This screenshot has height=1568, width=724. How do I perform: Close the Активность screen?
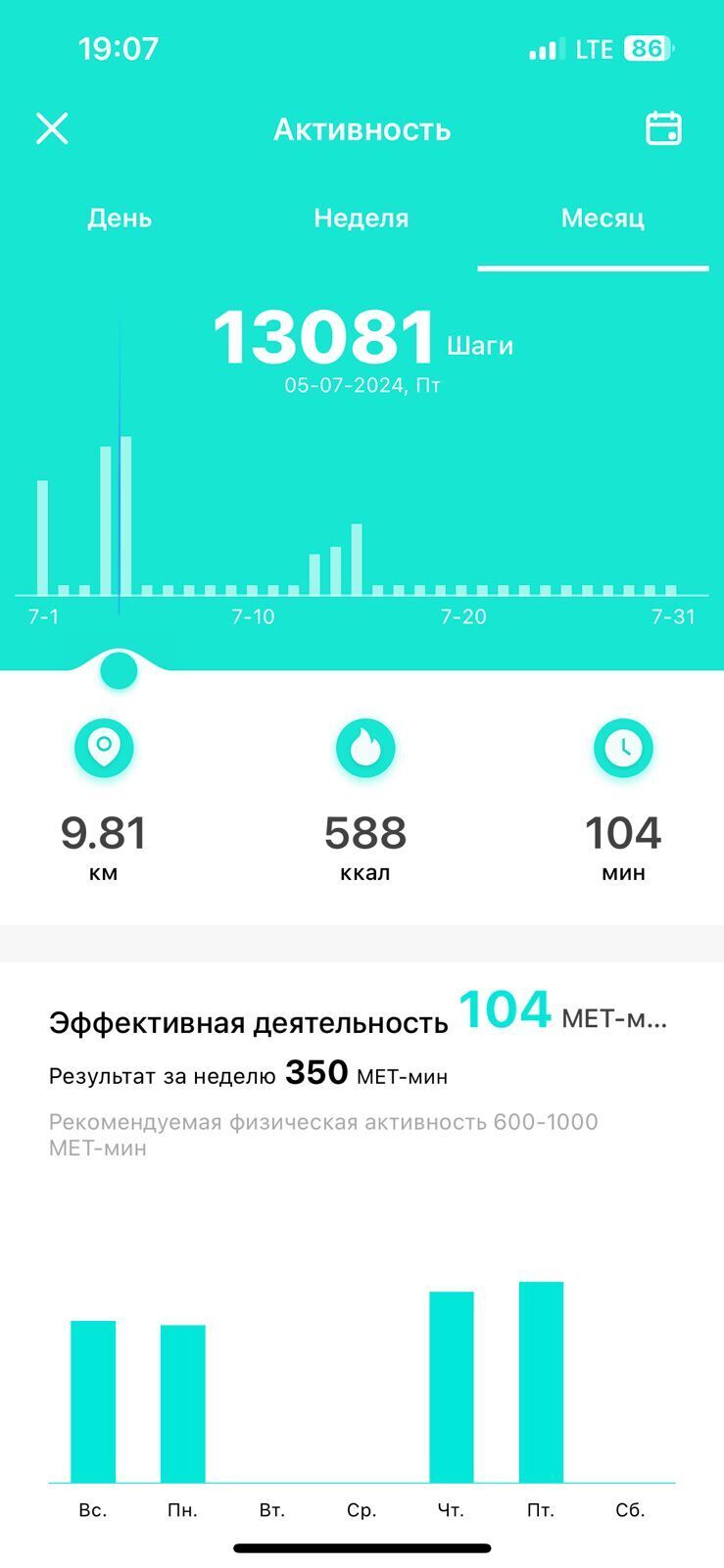coord(52,128)
